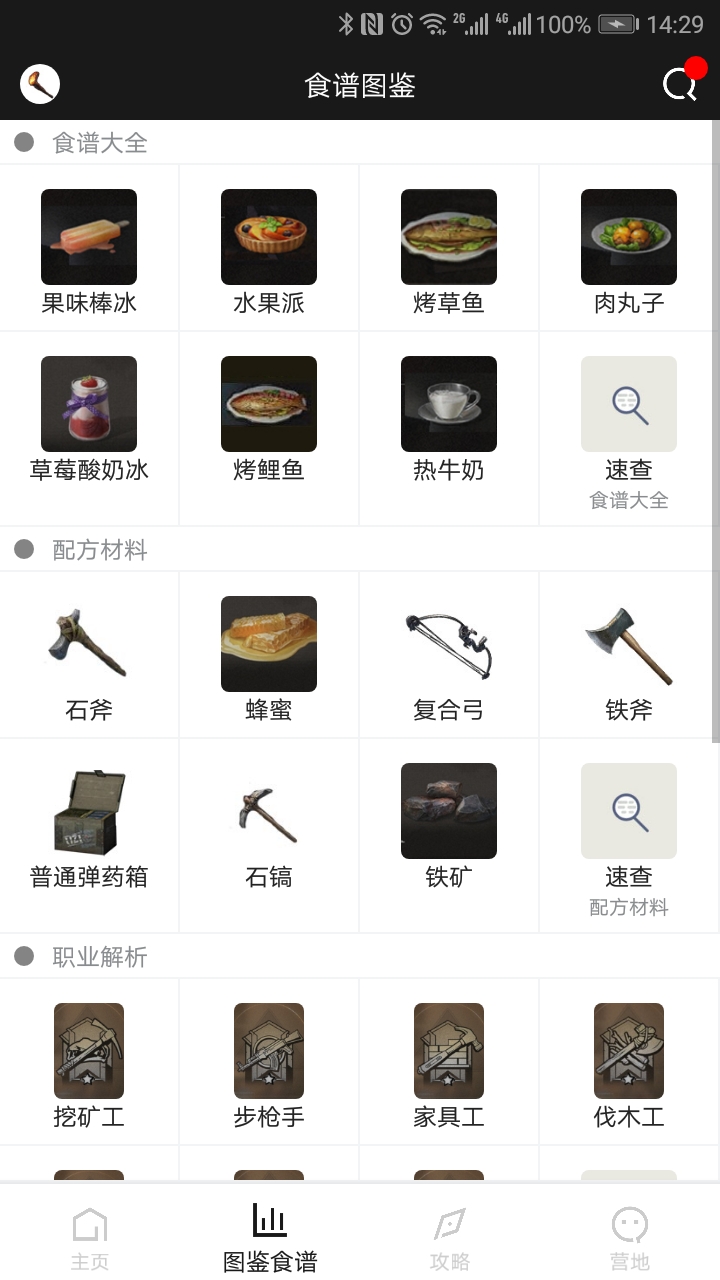Select the 复合弓 compound bow item icon
Image resolution: width=720 pixels, height=1280 pixels.
click(449, 644)
